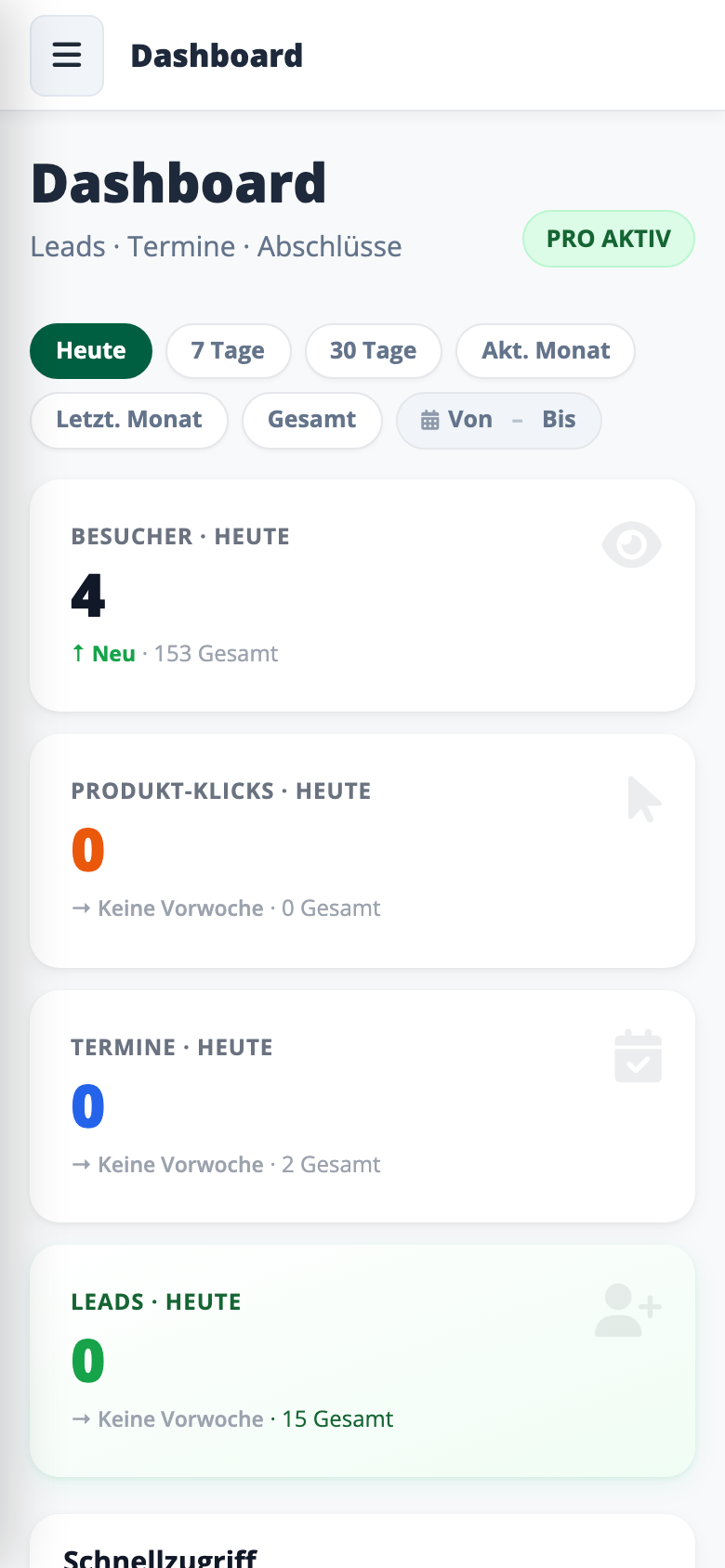Image resolution: width=725 pixels, height=1568 pixels.
Task: Open the Bis date selector
Action: click(559, 420)
